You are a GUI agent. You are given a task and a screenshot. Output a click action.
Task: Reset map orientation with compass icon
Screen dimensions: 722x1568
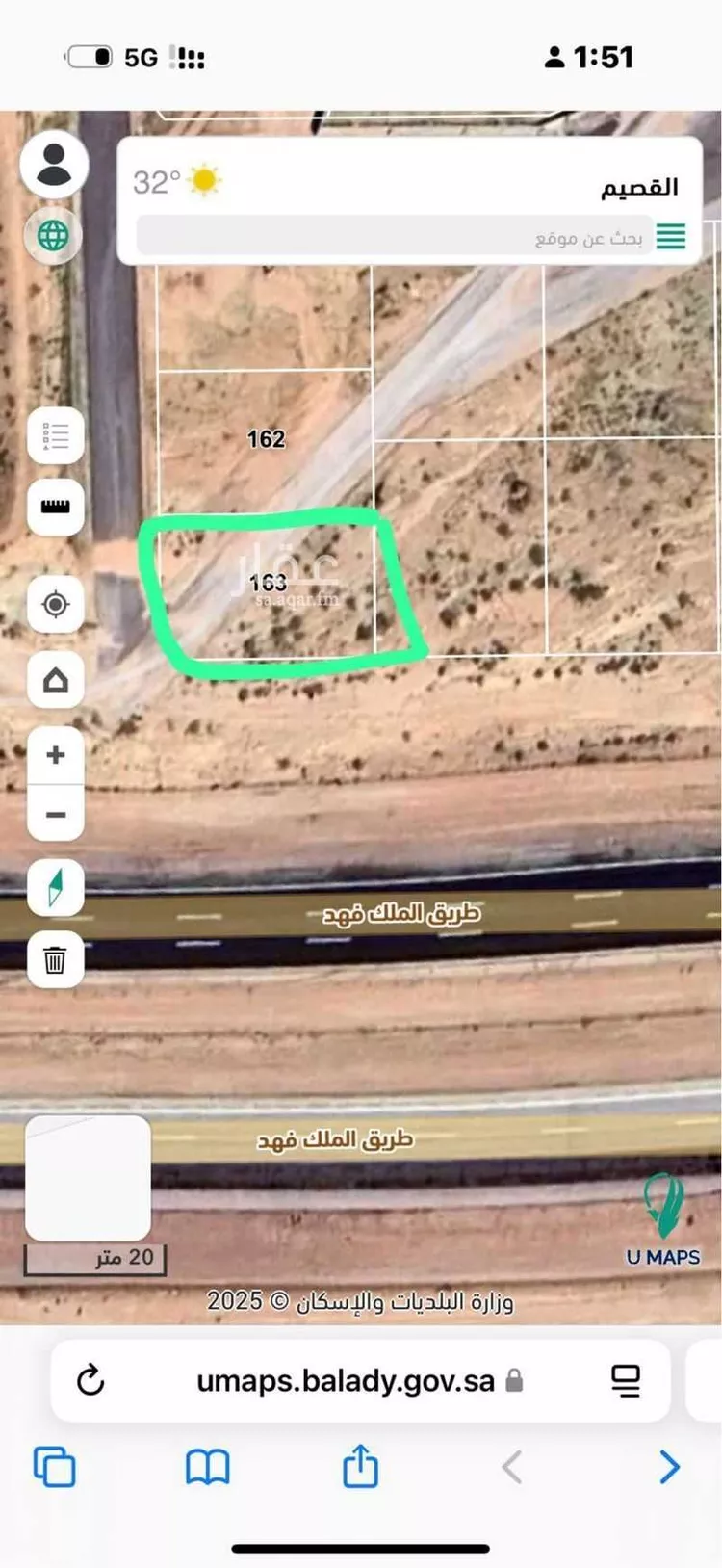[55, 887]
